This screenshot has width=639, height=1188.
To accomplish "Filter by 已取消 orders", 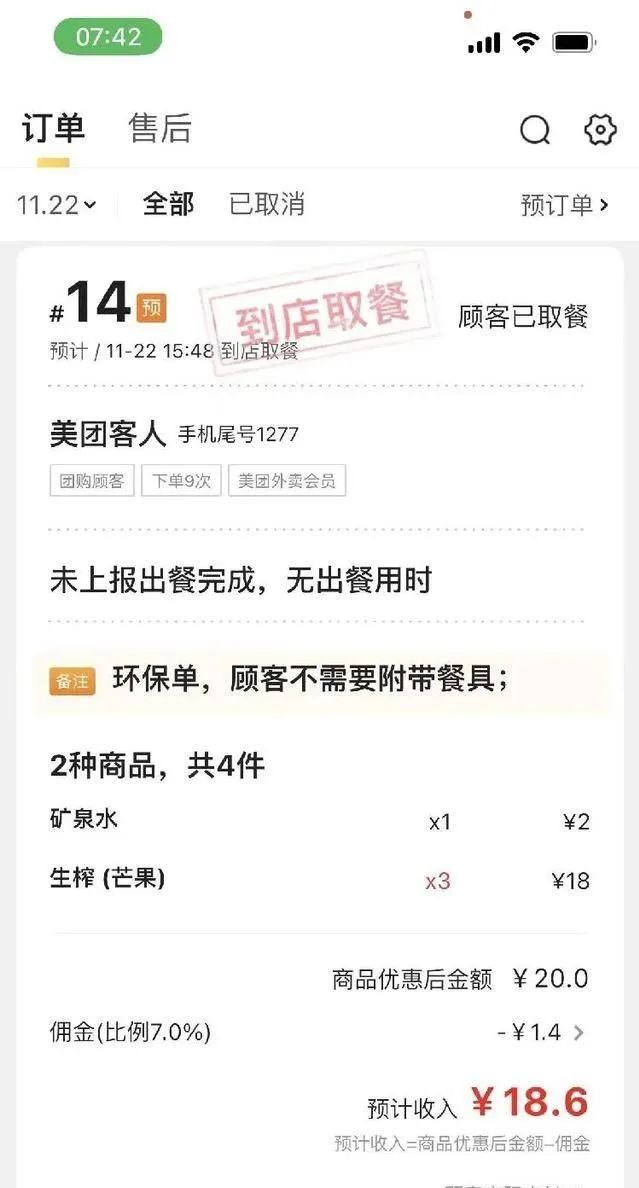I will [267, 204].
